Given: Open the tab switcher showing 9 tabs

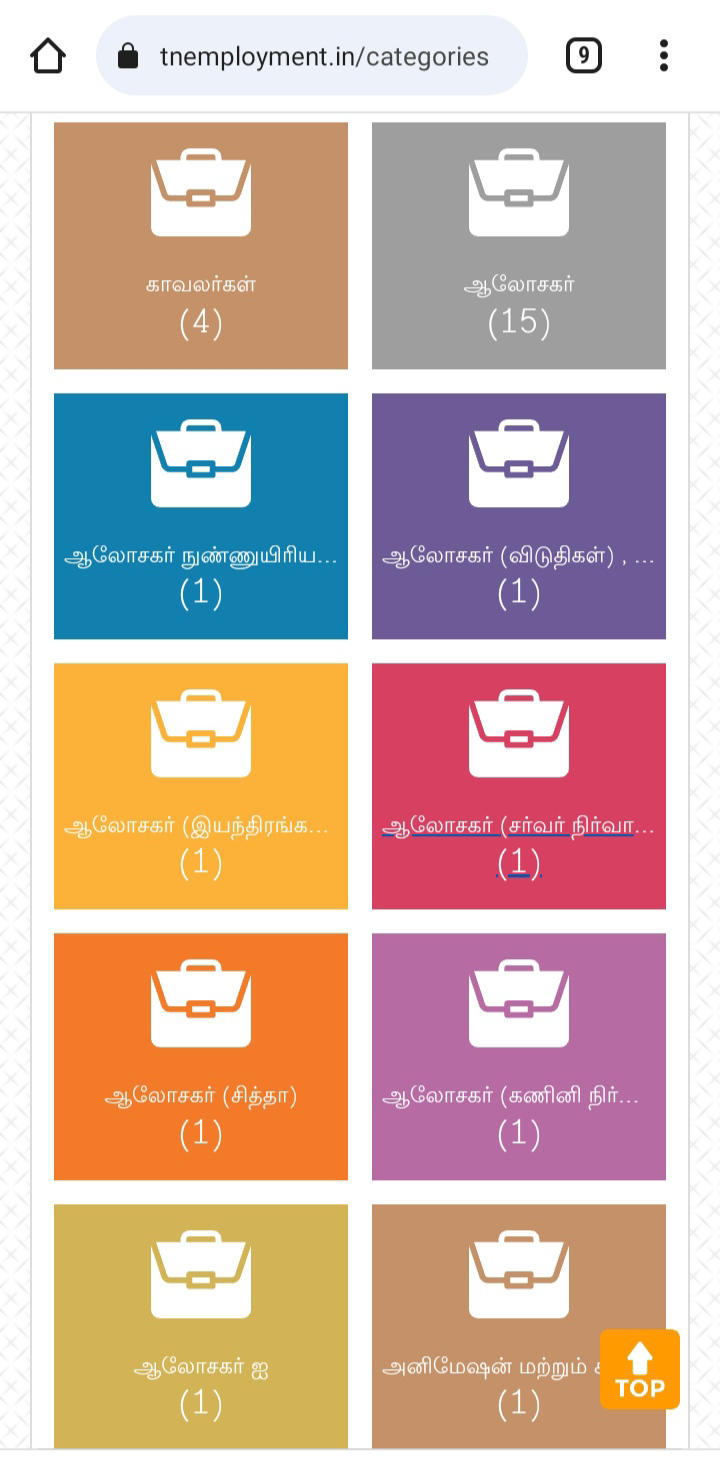Looking at the screenshot, I should 583,56.
